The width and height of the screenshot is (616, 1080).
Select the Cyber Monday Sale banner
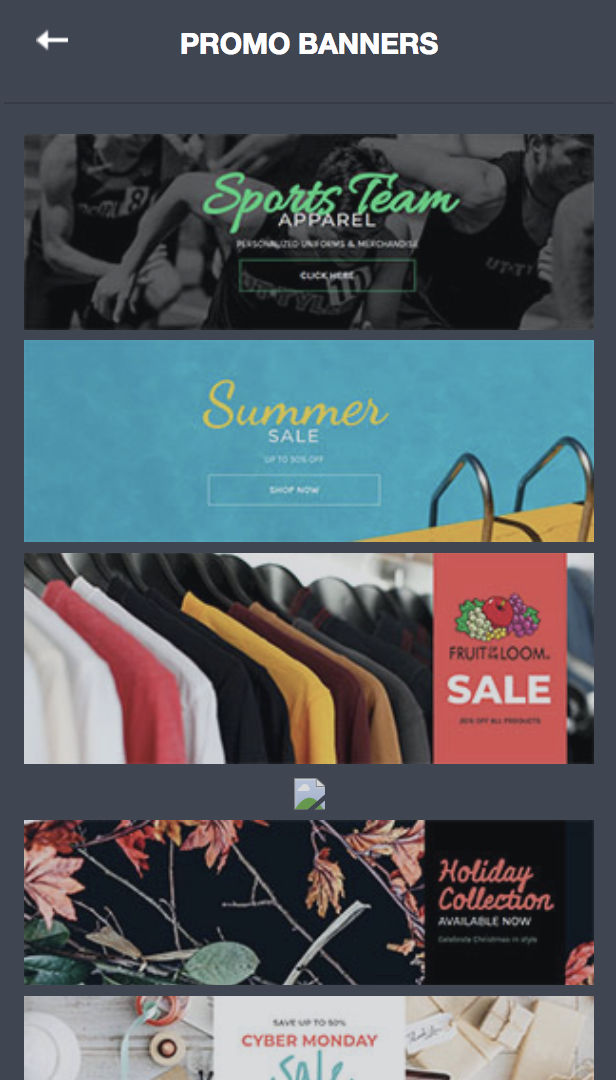(x=308, y=1038)
